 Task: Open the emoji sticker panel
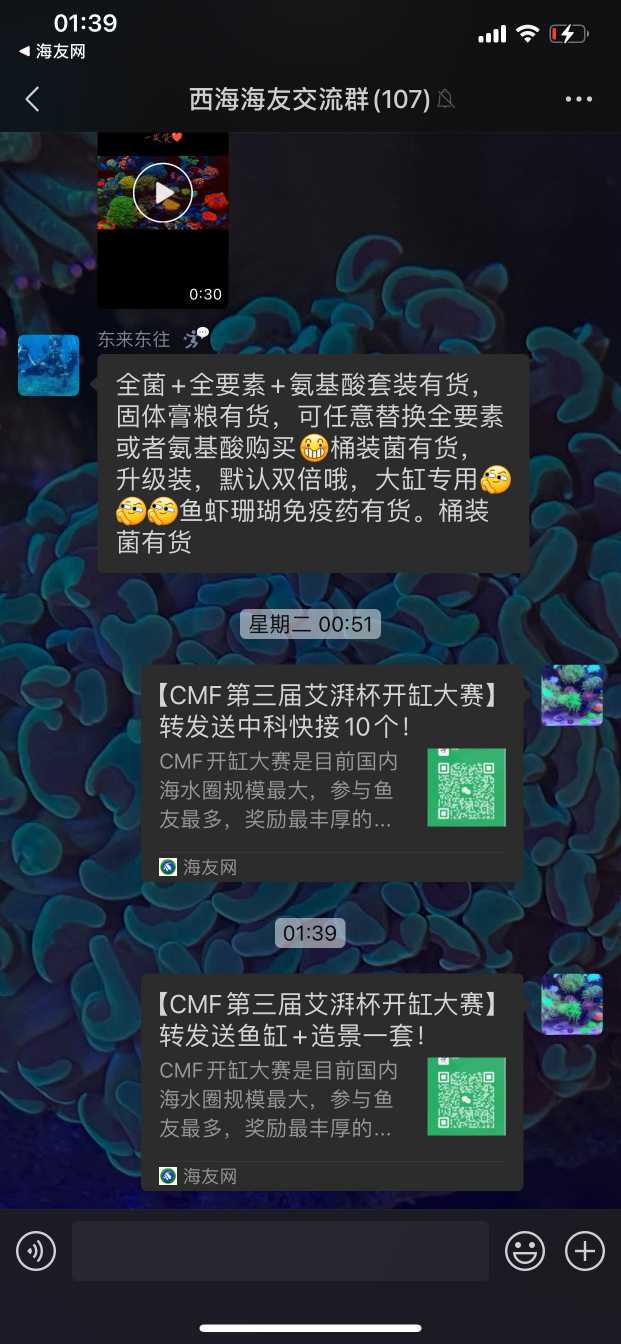pyautogui.click(x=524, y=1251)
